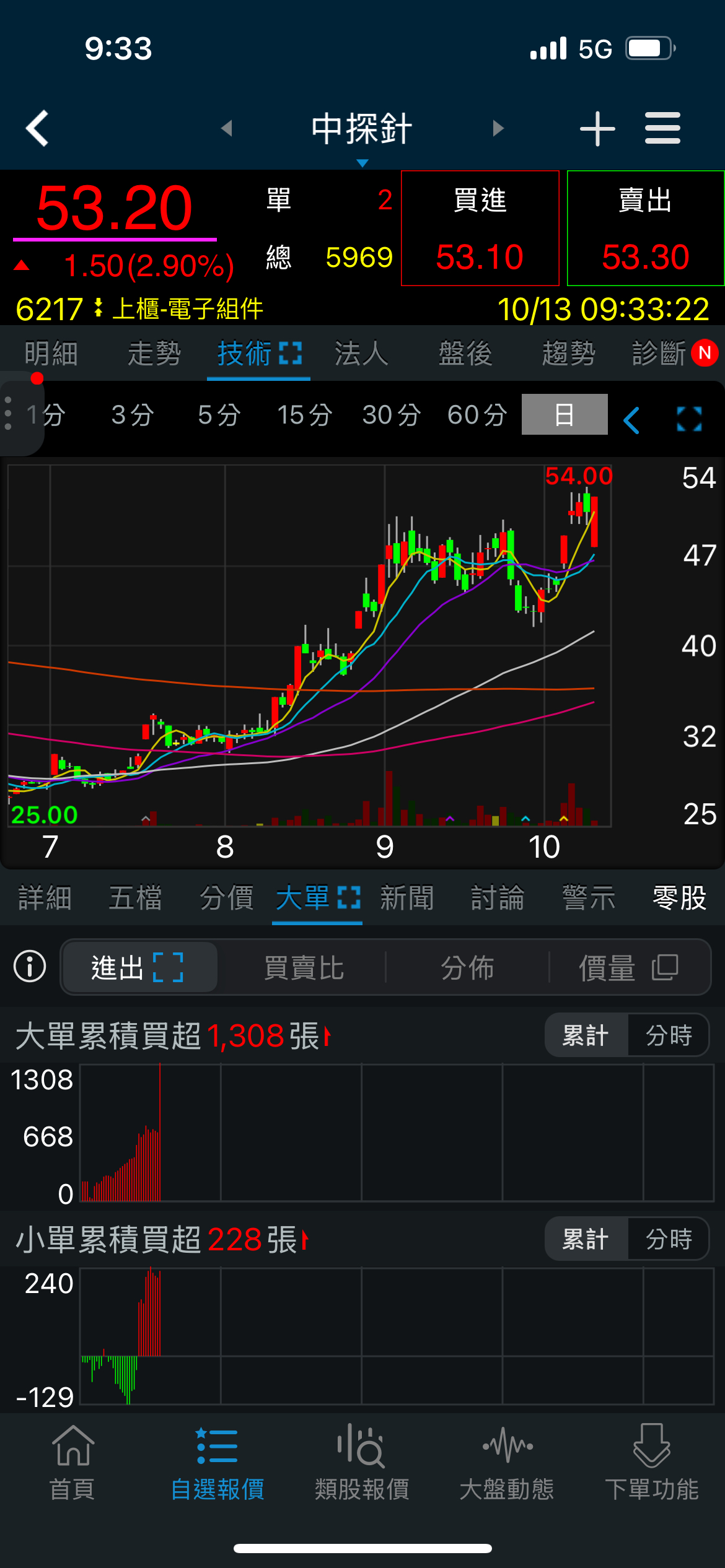
Task: Switch to the 走勢 tab
Action: click(x=154, y=354)
